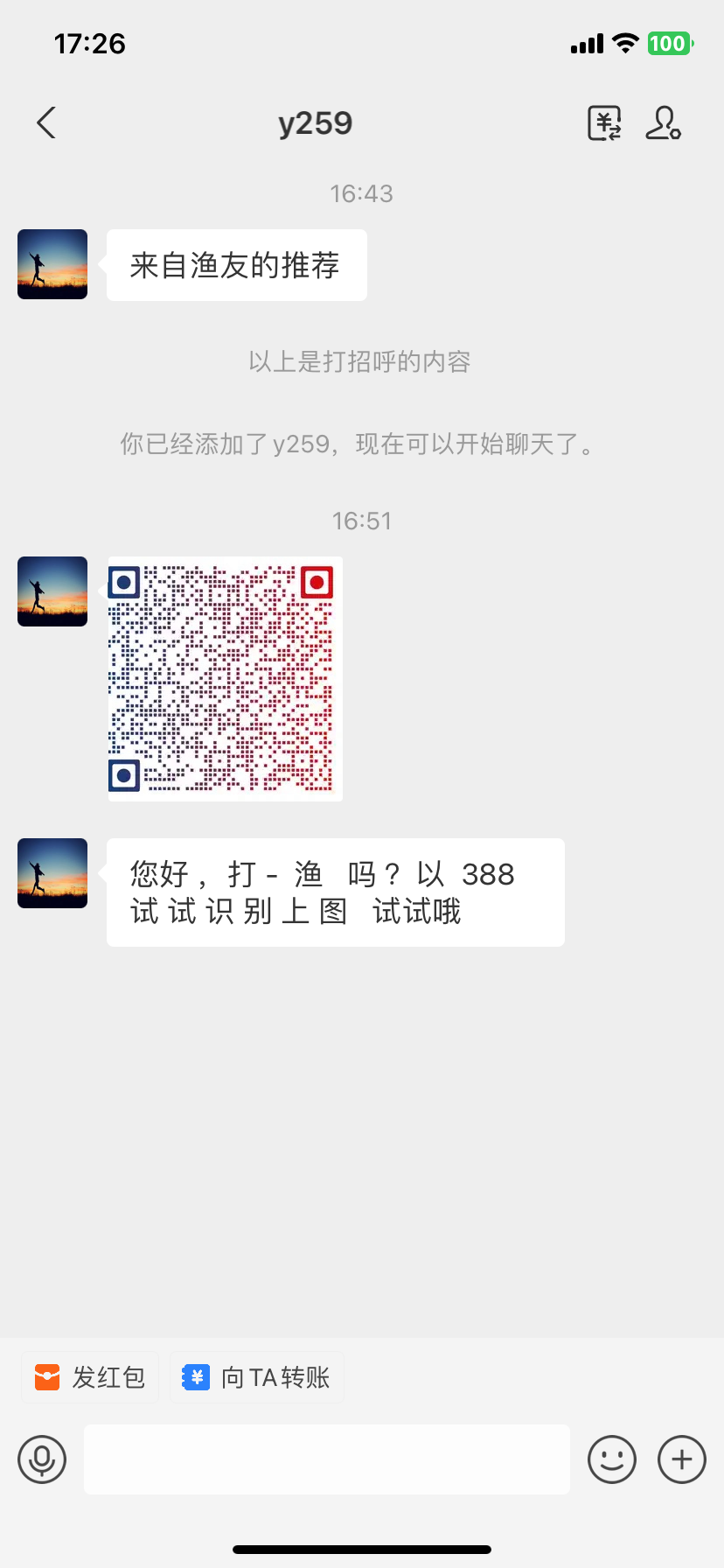Open the plus attachments menu

(682, 1459)
